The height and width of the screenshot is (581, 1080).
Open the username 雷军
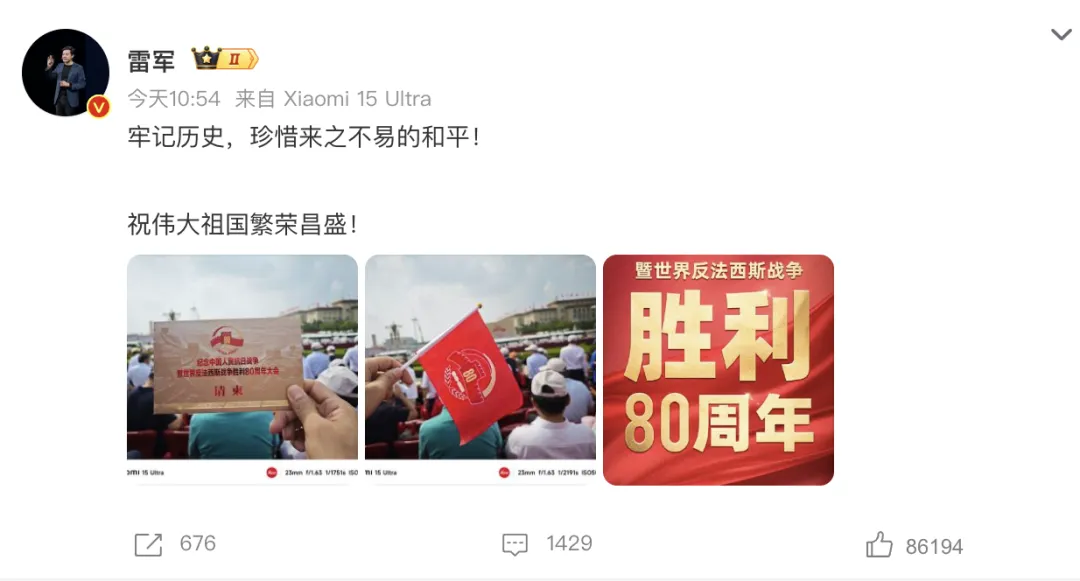coord(151,60)
